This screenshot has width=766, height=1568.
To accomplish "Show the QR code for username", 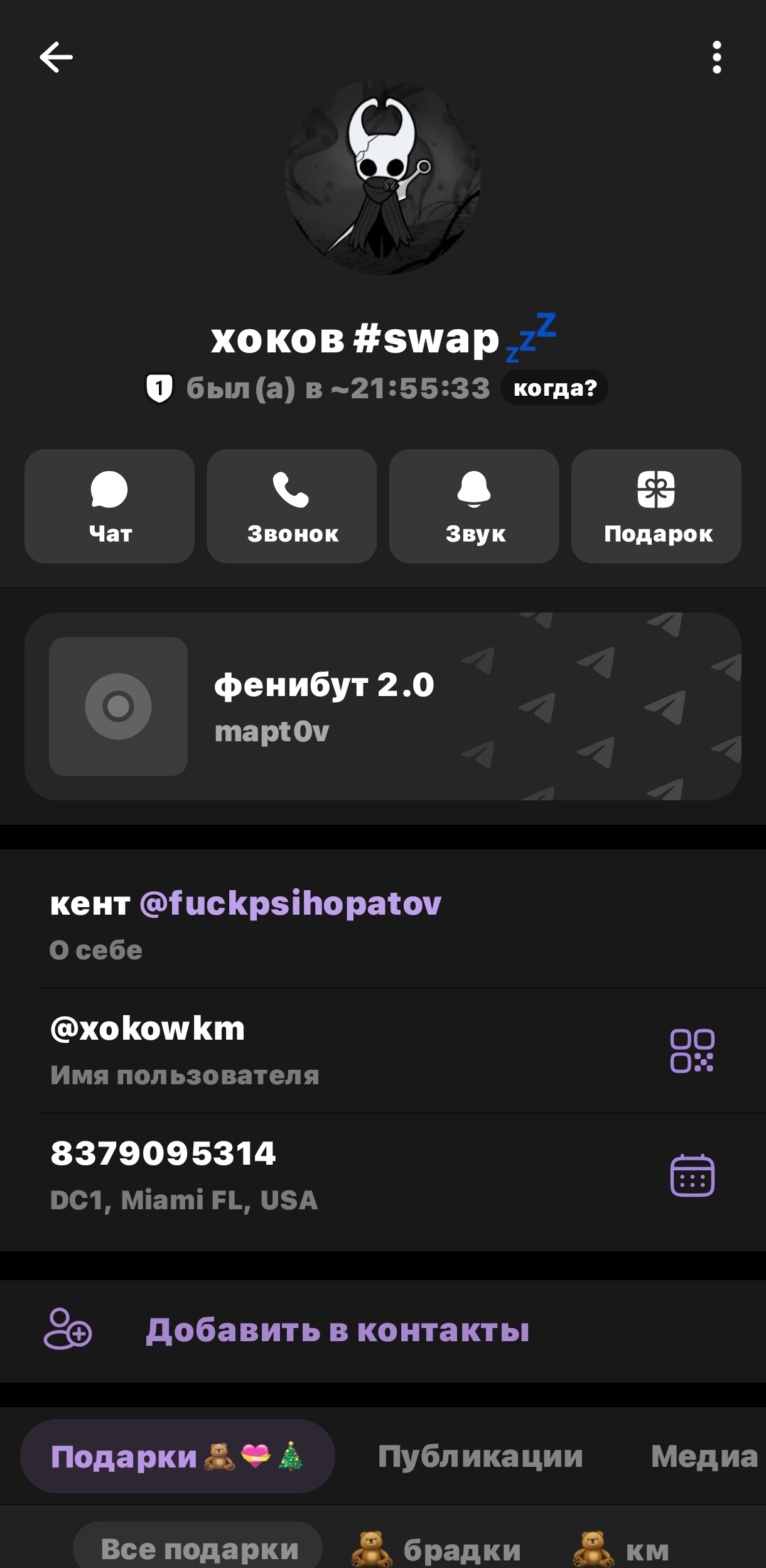I will (x=692, y=1050).
